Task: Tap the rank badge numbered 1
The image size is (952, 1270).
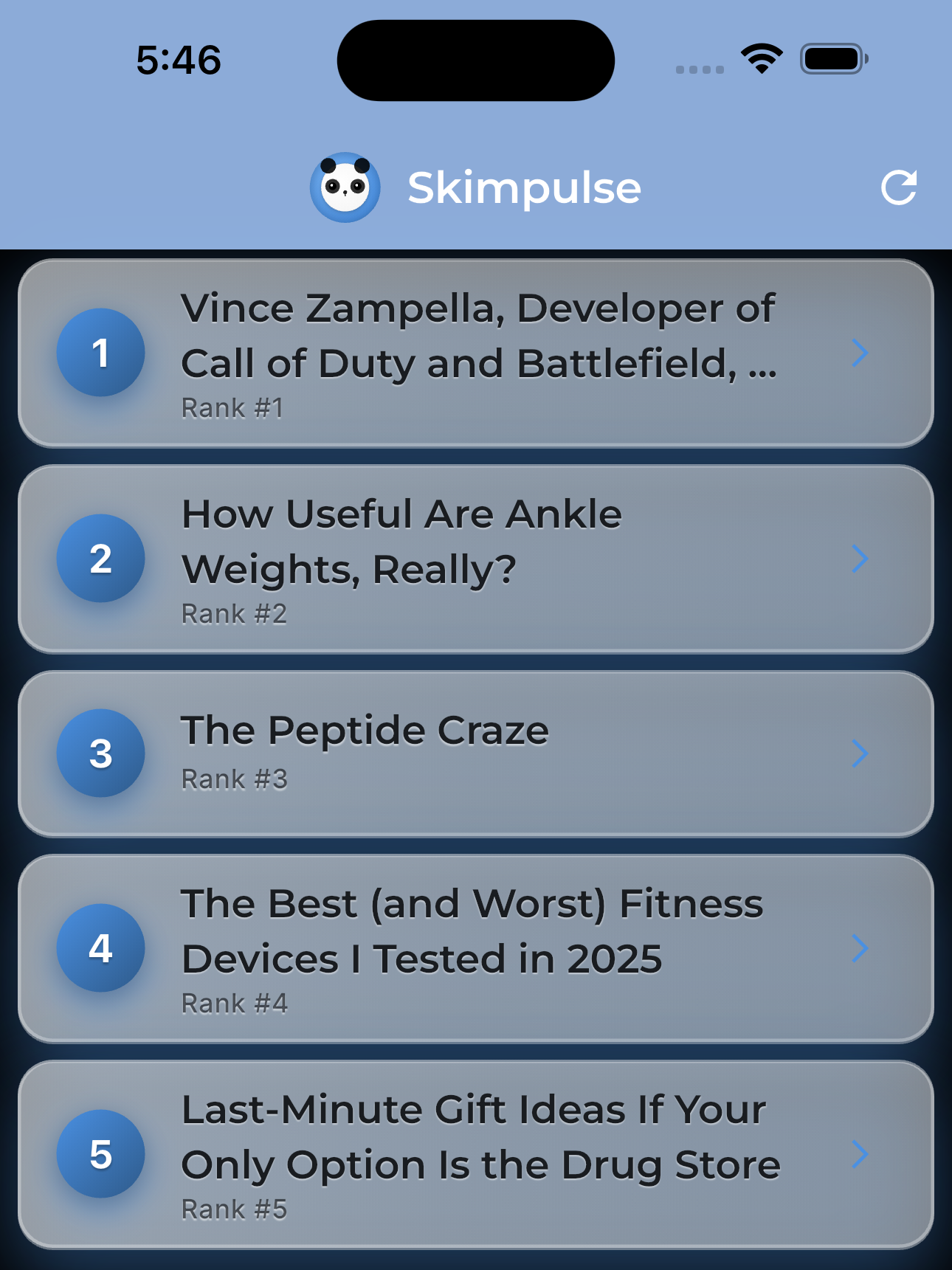Action: (100, 353)
